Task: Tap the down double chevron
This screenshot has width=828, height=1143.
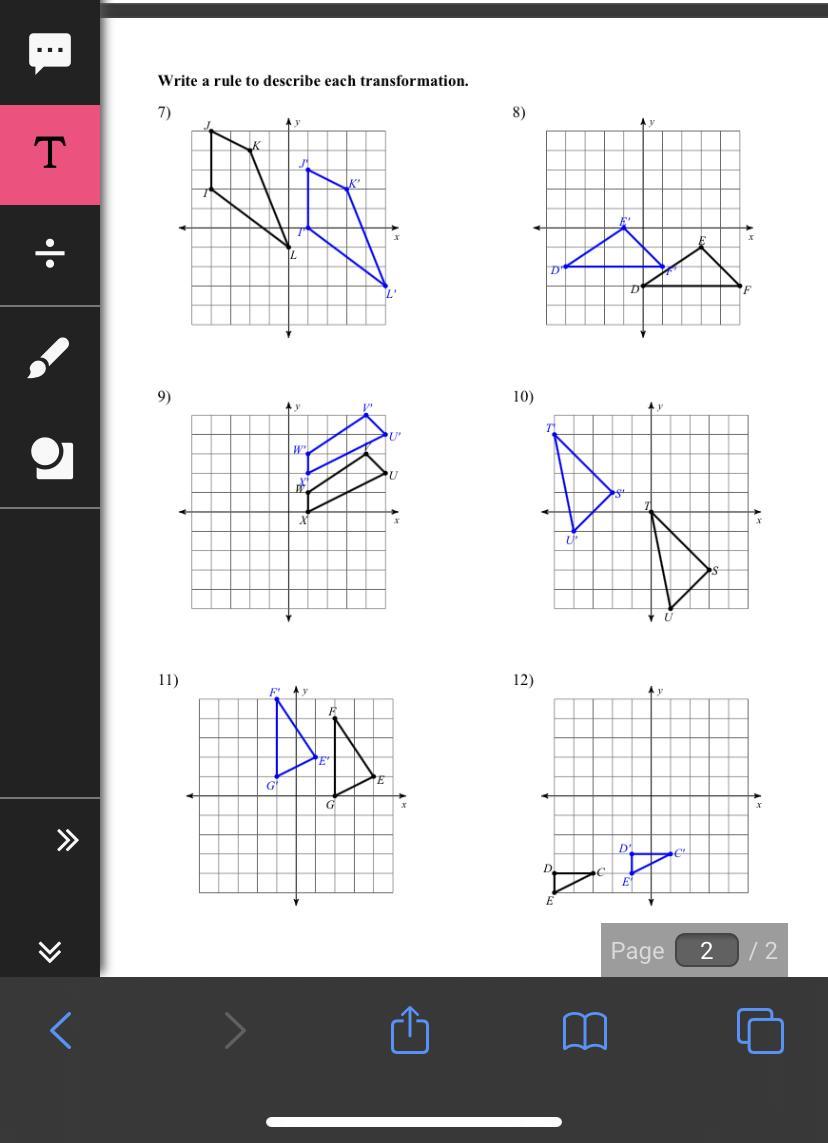Action: click(x=50, y=951)
